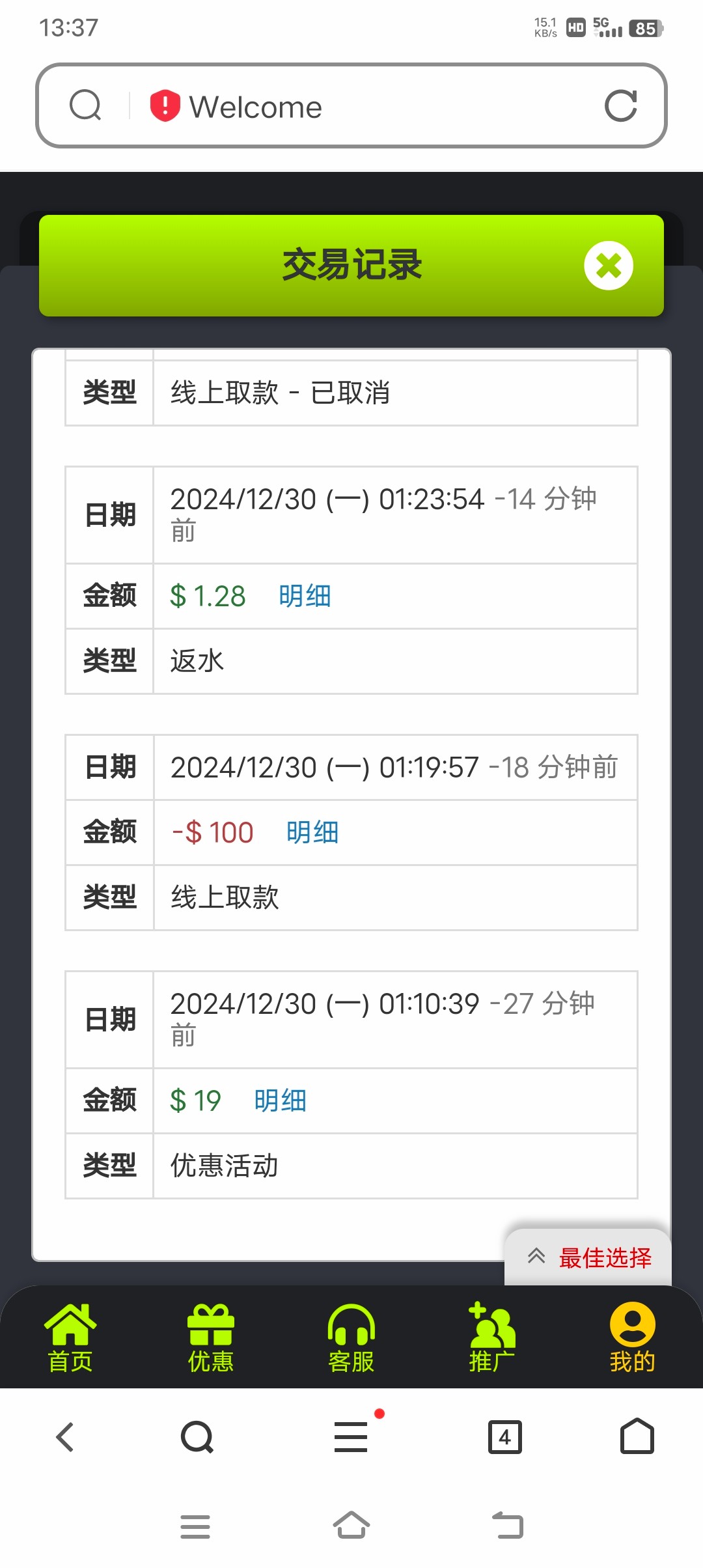The width and height of the screenshot is (703, 1568).
Task: Open the browser search button in toolbar
Action: click(x=197, y=1437)
